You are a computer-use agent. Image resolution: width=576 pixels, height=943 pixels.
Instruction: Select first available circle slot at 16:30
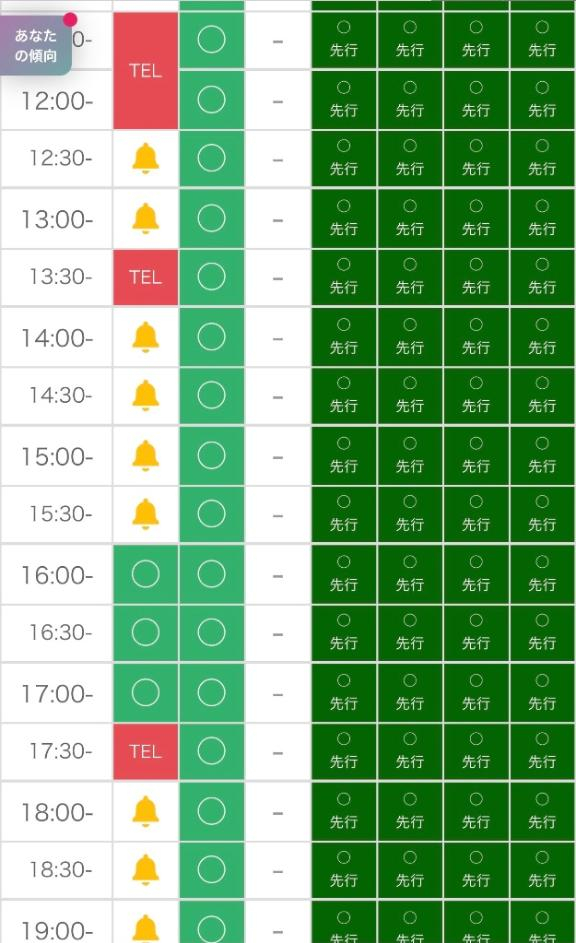[146, 633]
